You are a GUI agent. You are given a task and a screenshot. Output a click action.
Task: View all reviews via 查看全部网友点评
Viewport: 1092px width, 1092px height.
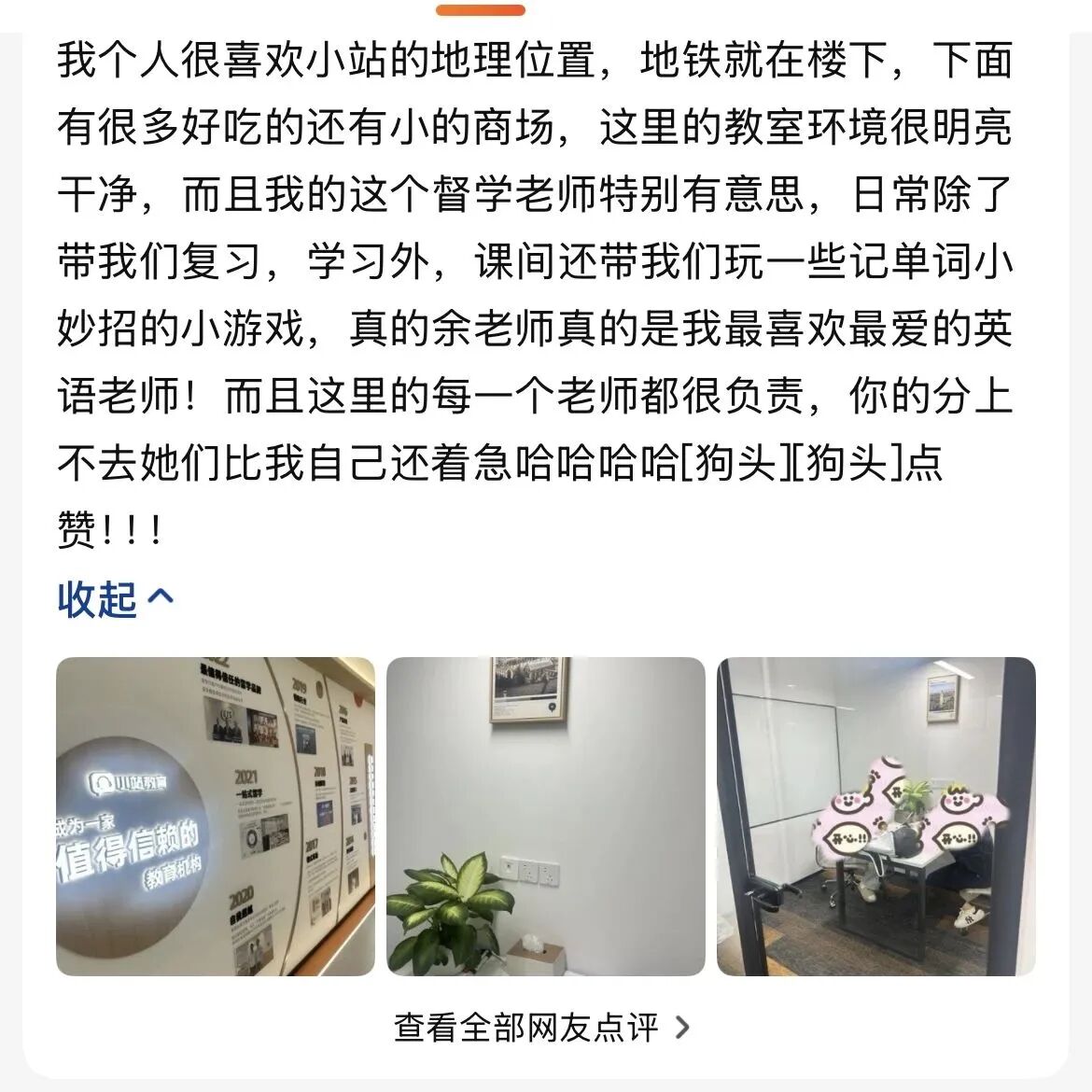pos(542,1028)
